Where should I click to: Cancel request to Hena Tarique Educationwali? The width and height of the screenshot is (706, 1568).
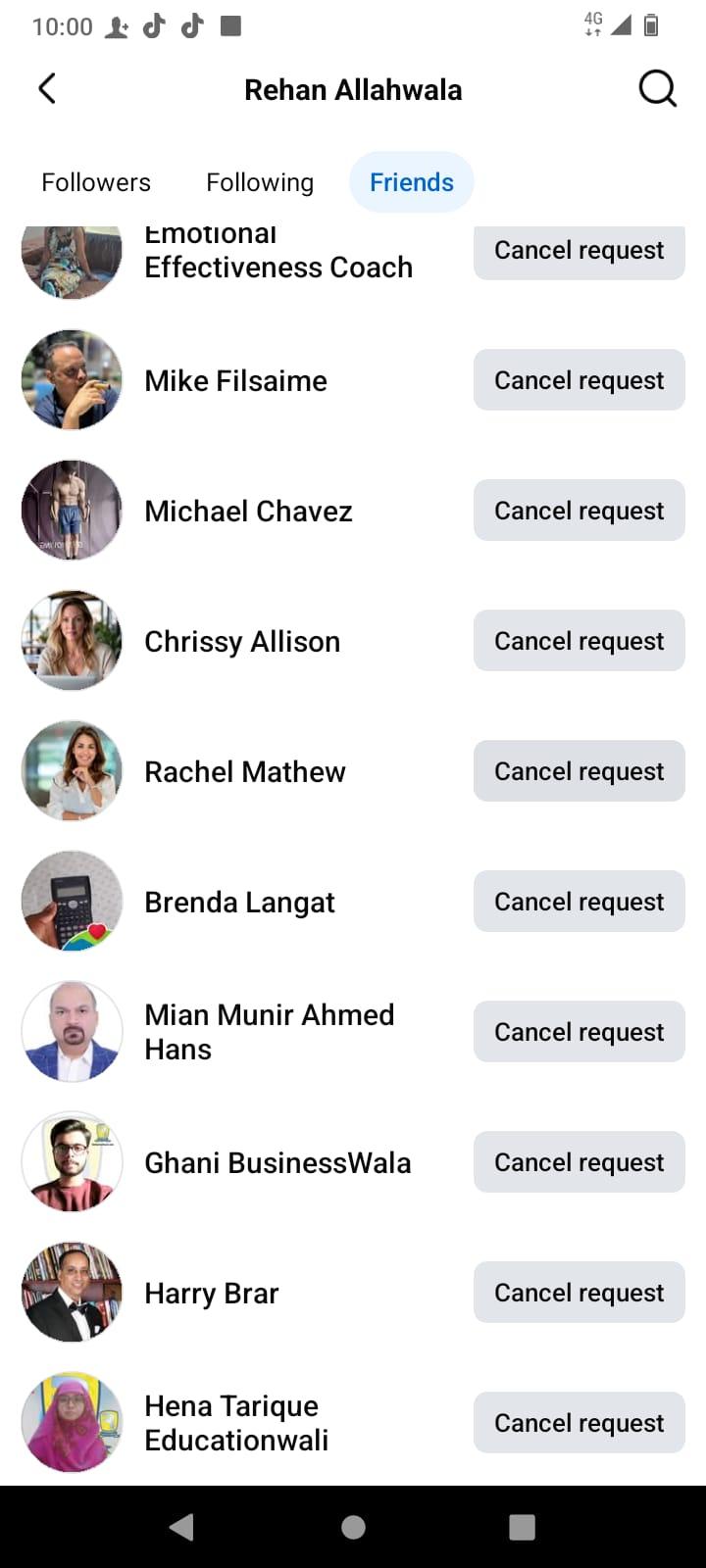579,1423
